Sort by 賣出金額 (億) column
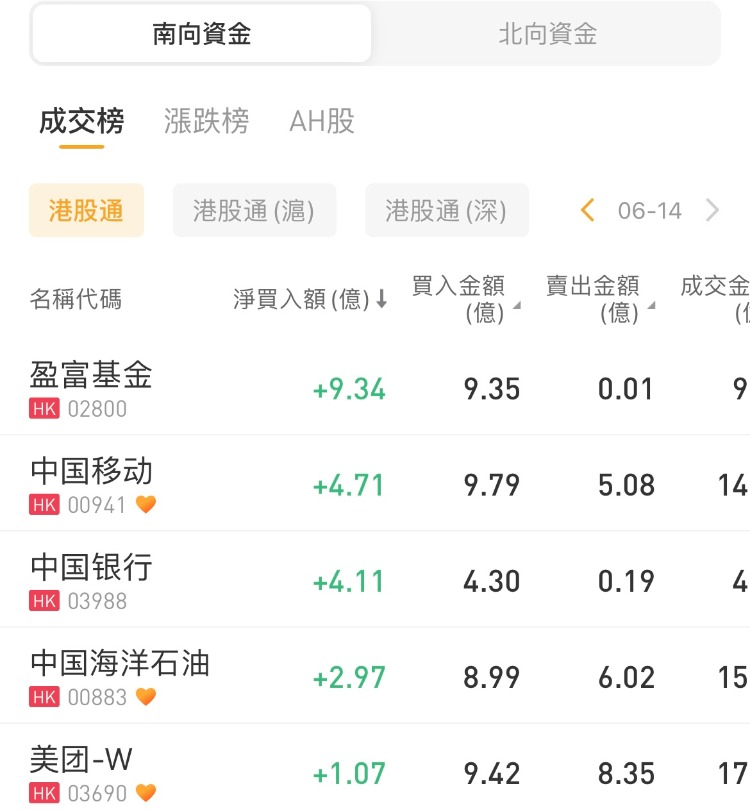The image size is (750, 811). point(600,299)
